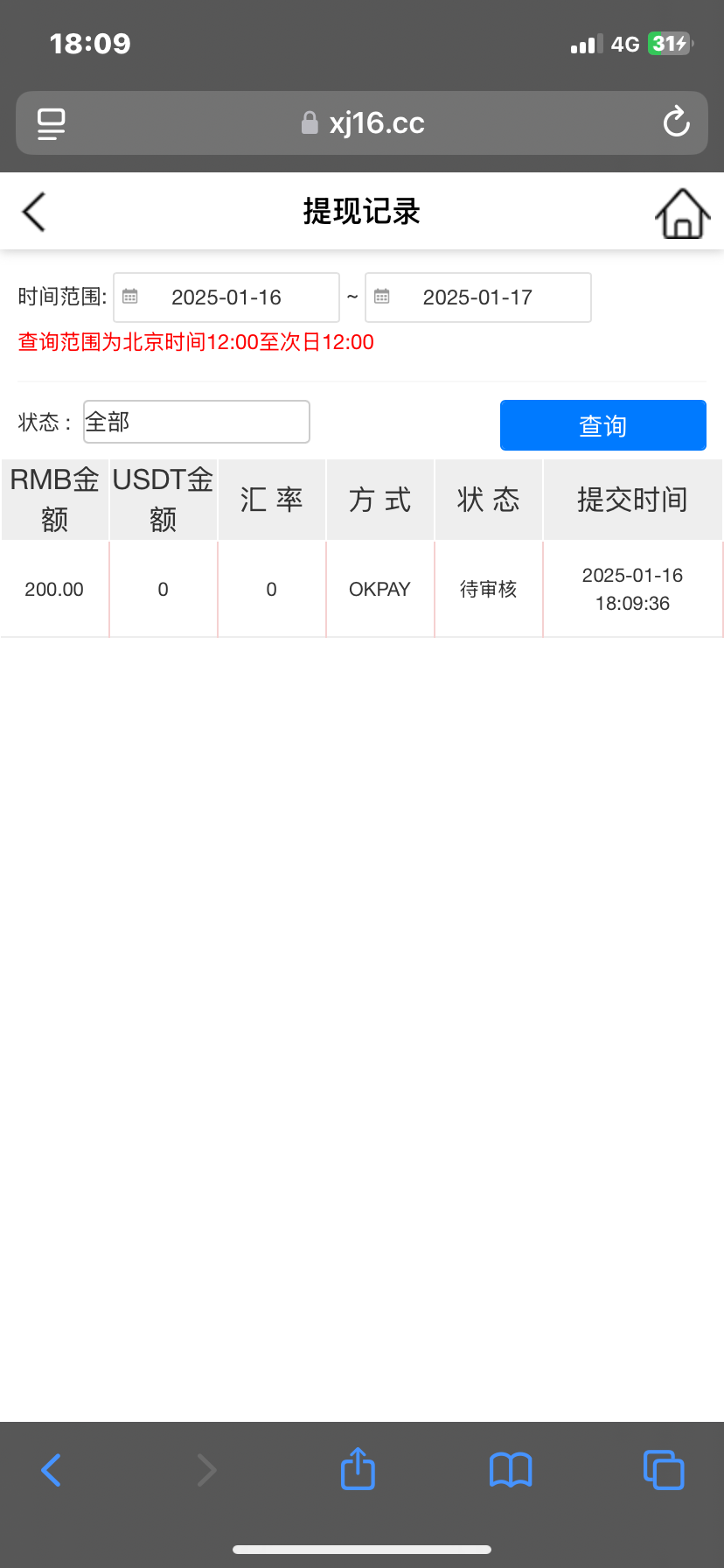
Task: Reload the page in Safari
Action: (676, 122)
